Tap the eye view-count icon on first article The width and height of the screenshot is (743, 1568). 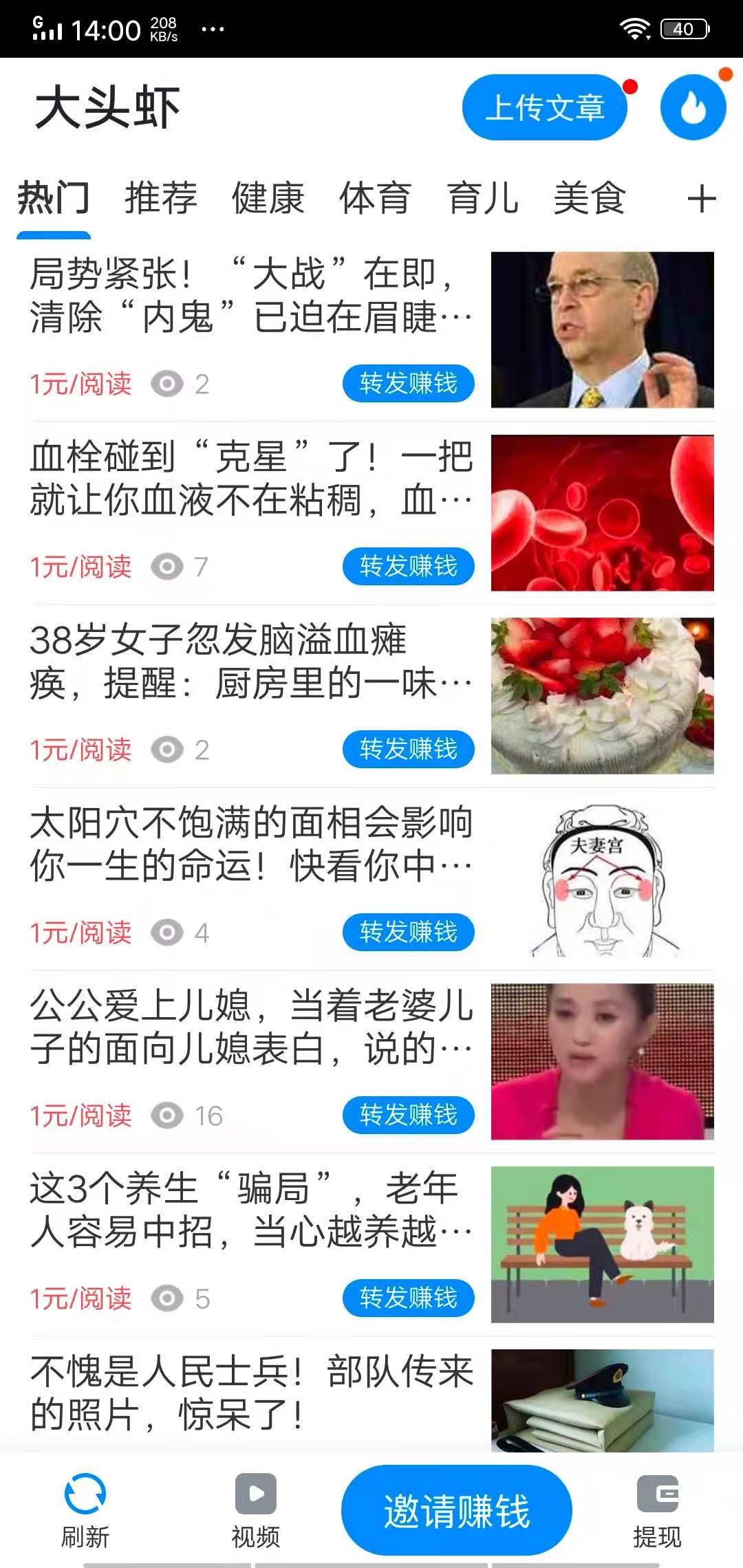pos(167,383)
